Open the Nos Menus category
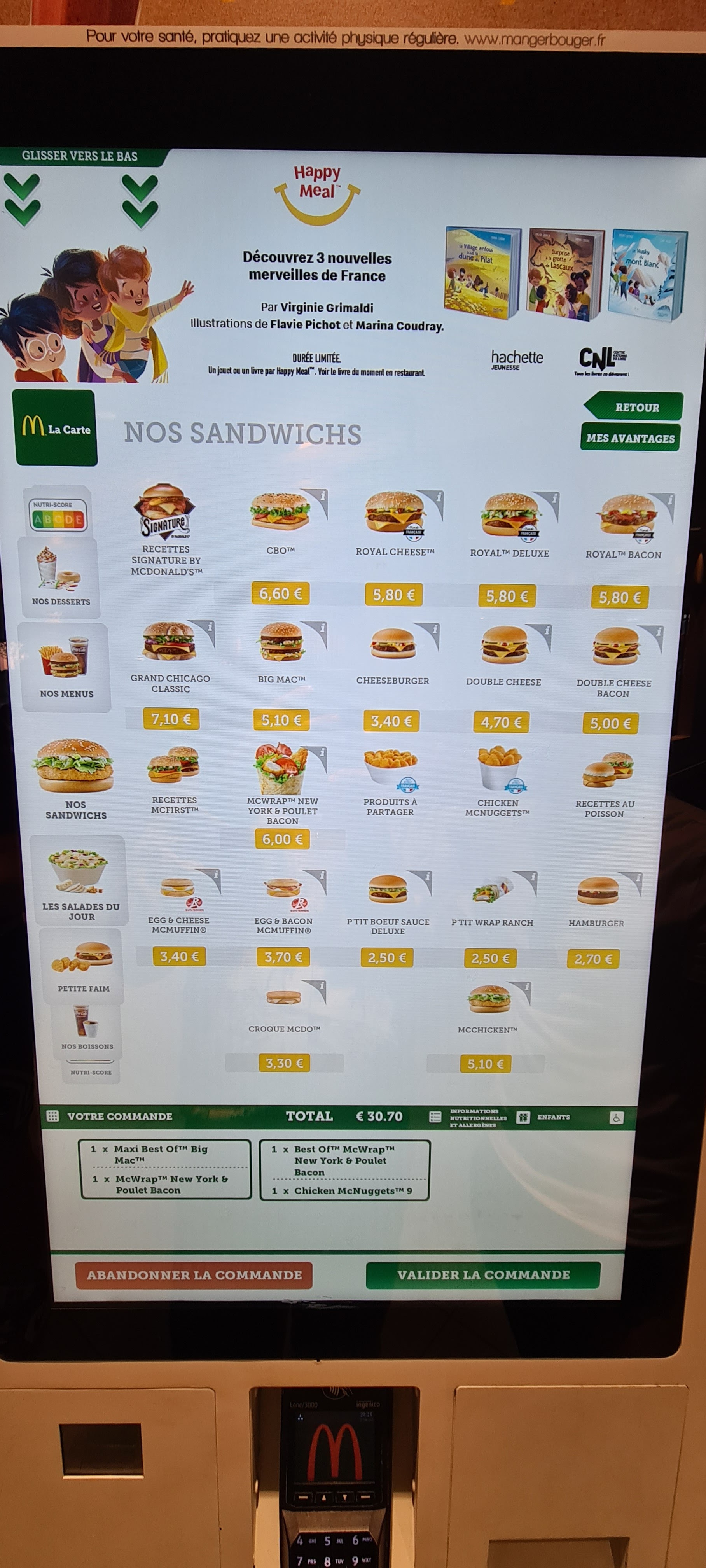Image resolution: width=706 pixels, height=1568 pixels. click(66, 667)
